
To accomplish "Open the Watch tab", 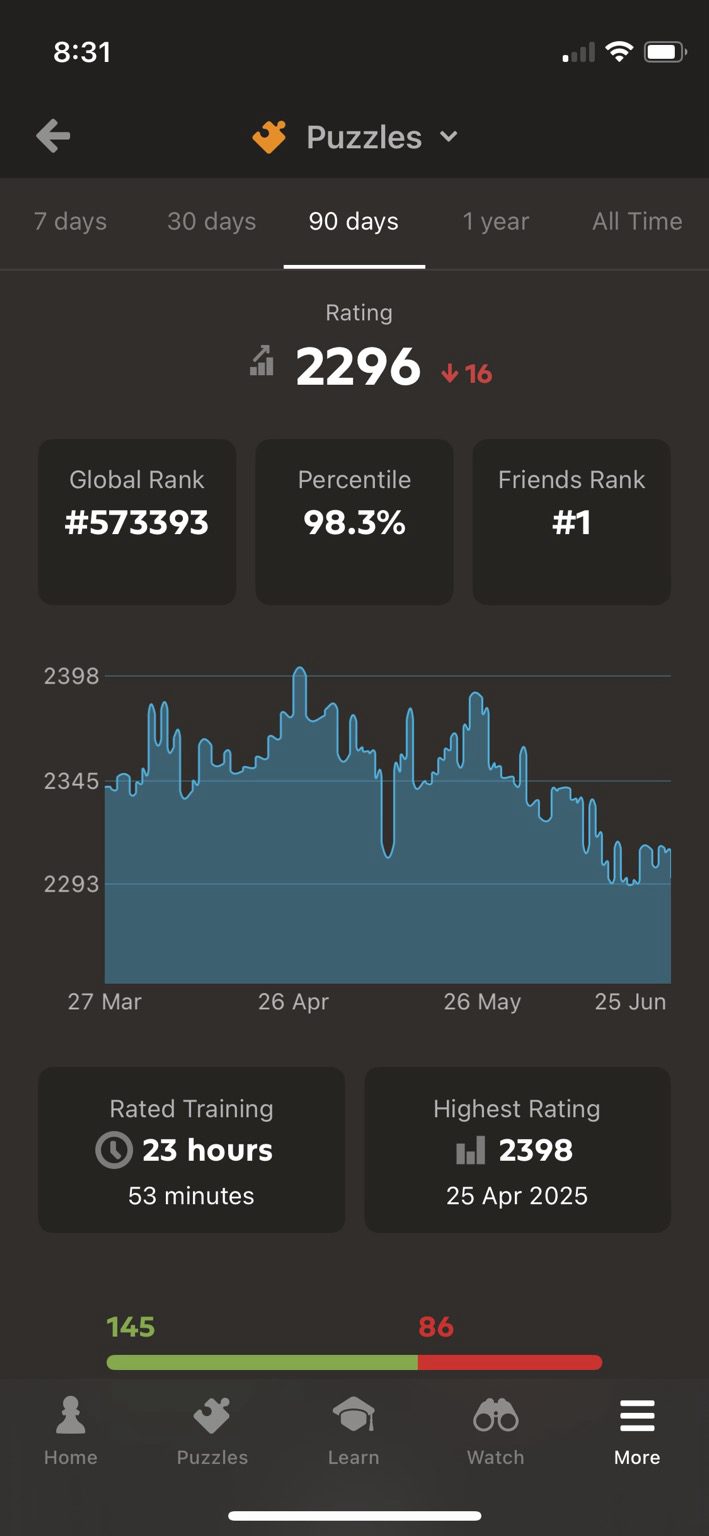I will [496, 1431].
